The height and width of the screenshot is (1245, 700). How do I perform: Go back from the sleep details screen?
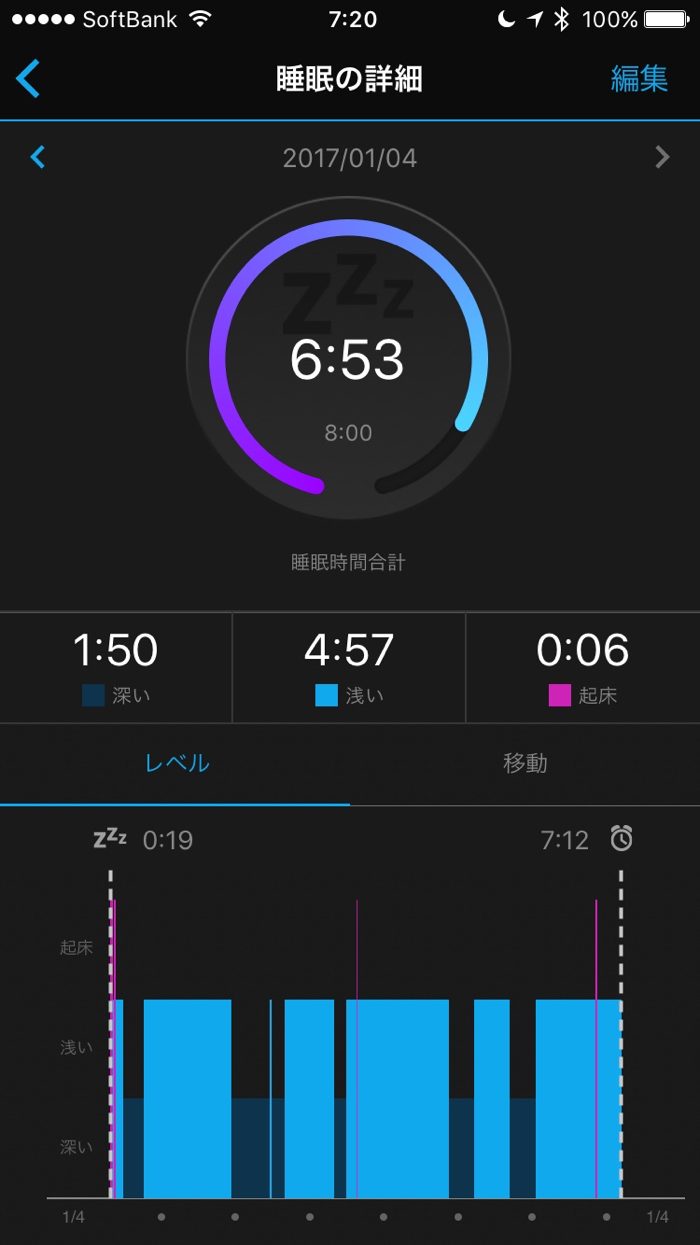[x=28, y=78]
